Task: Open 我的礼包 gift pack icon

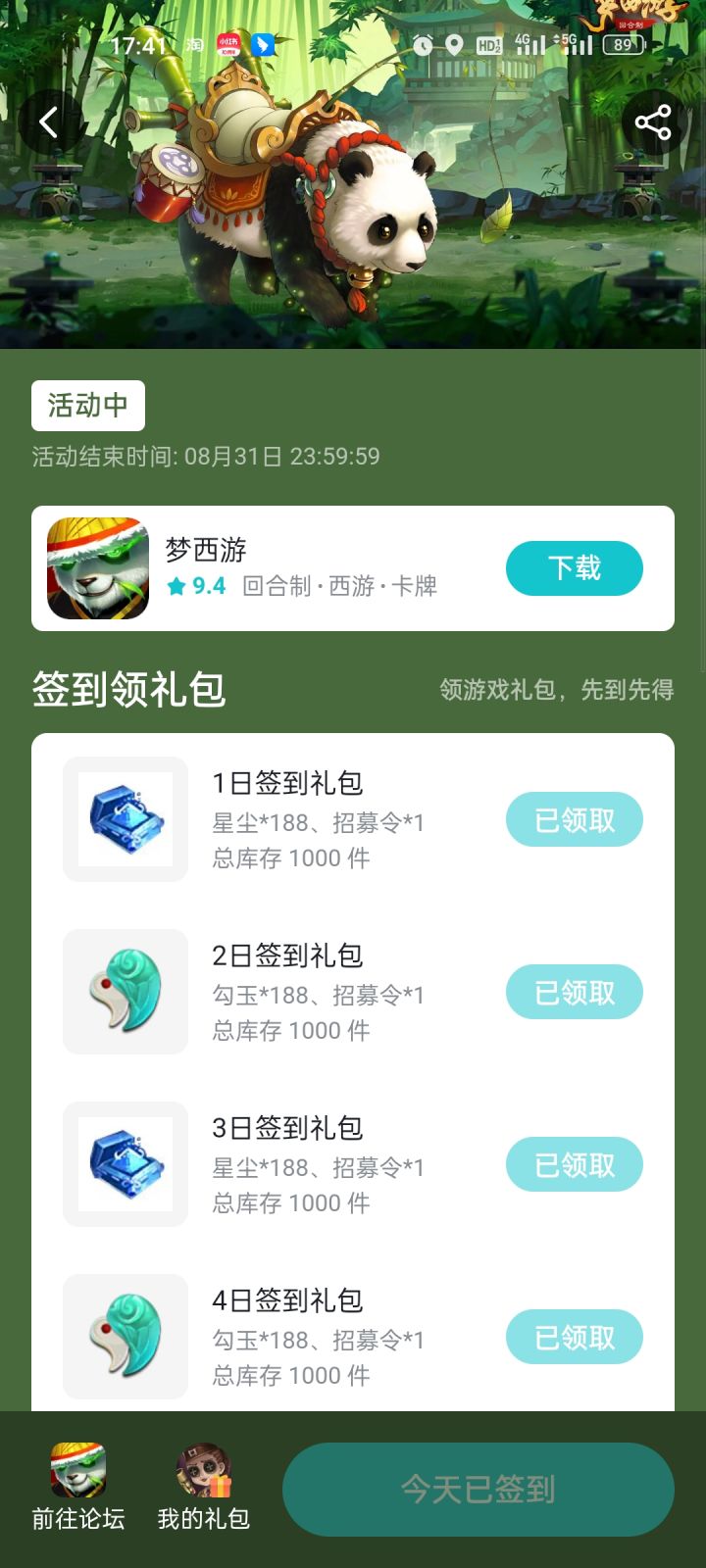Action: (203, 1475)
